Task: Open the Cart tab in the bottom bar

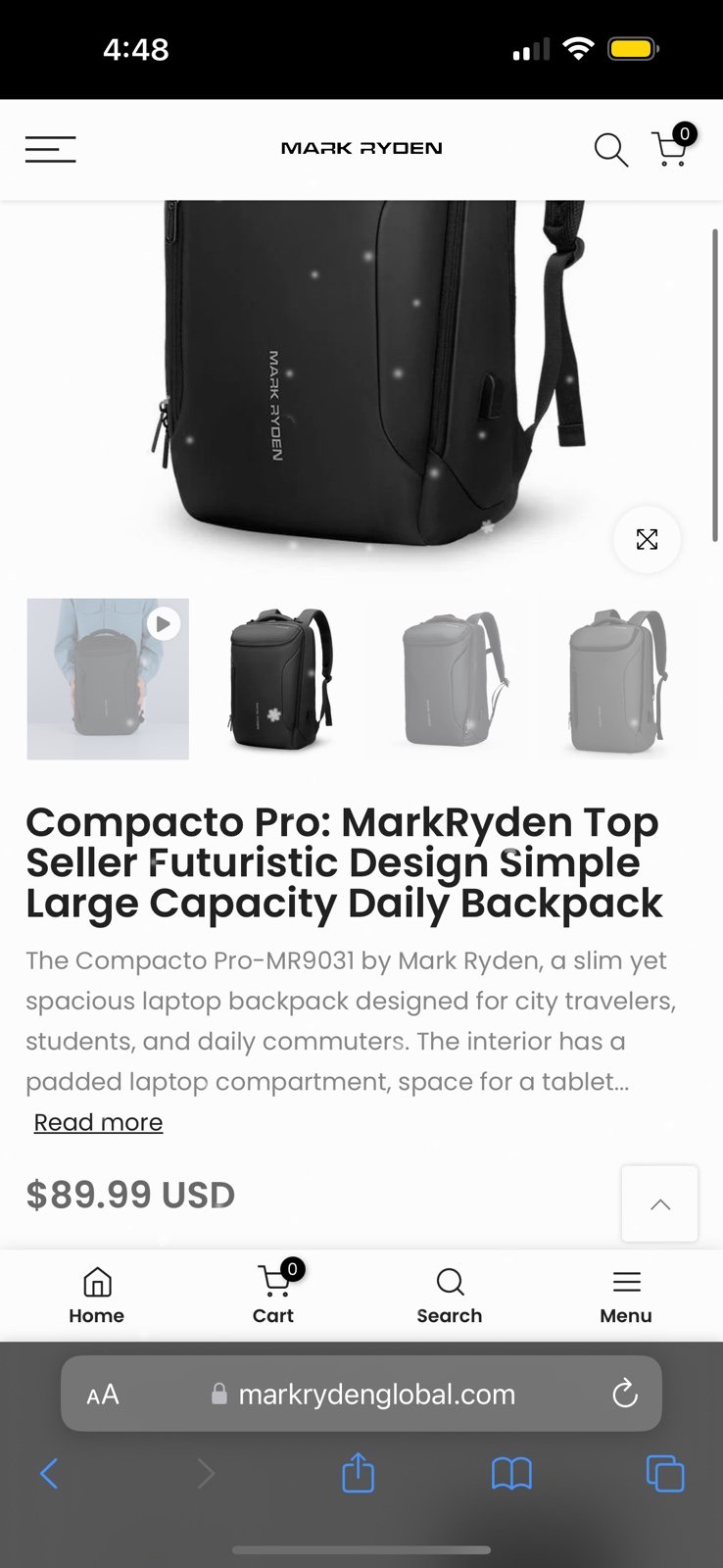Action: [x=273, y=1295]
